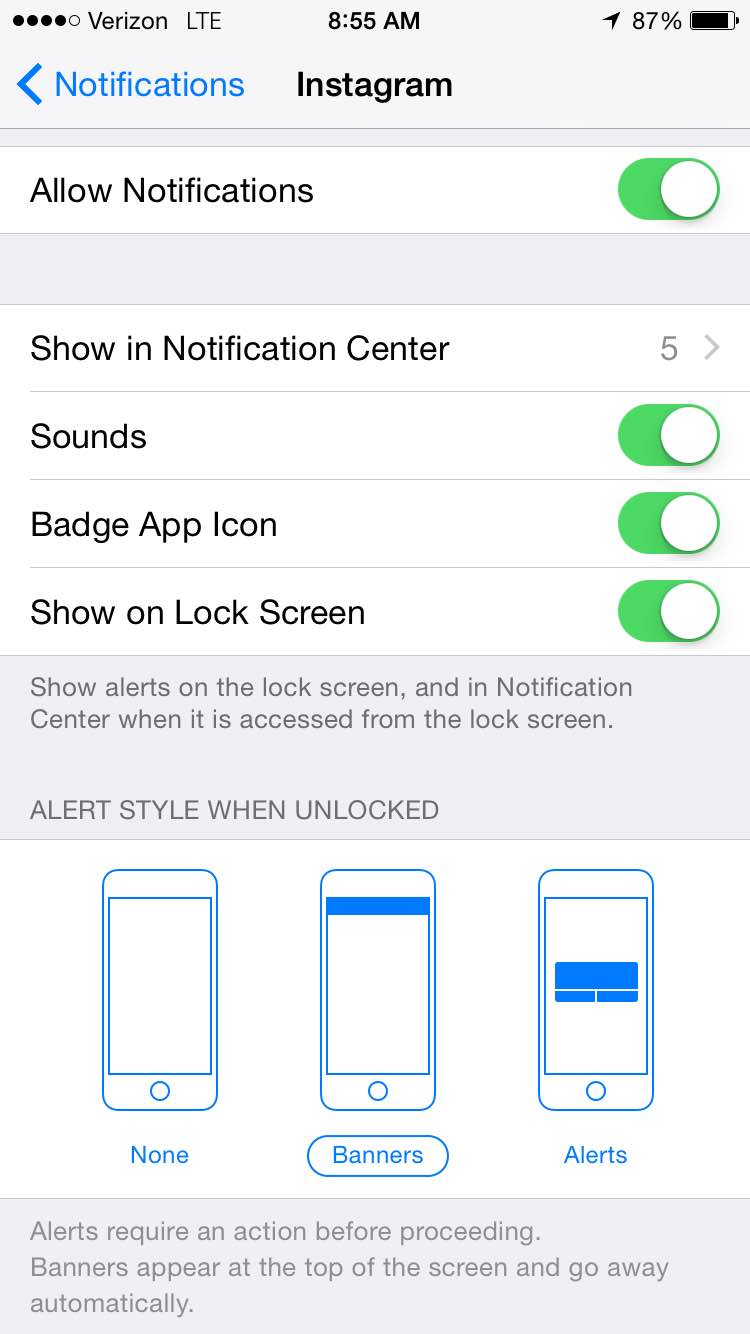The image size is (750, 1334).
Task: Open Show in Notification Center options
Action: tap(375, 348)
